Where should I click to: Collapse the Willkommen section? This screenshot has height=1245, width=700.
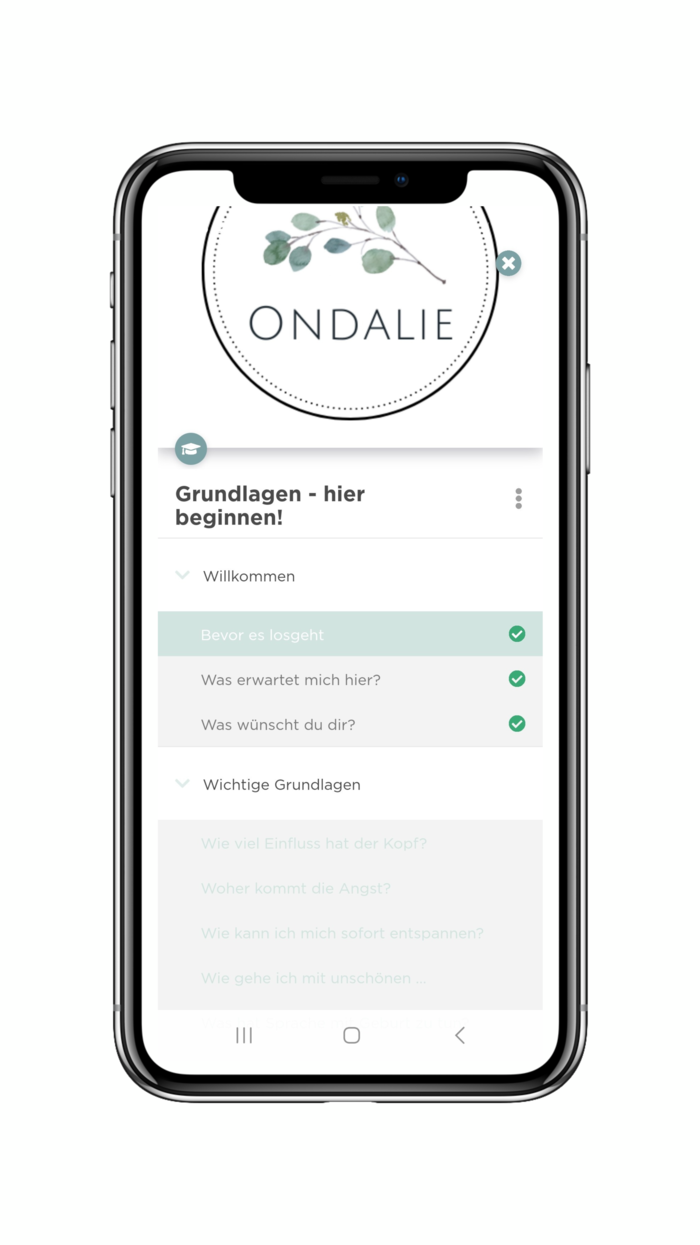[x=183, y=576]
